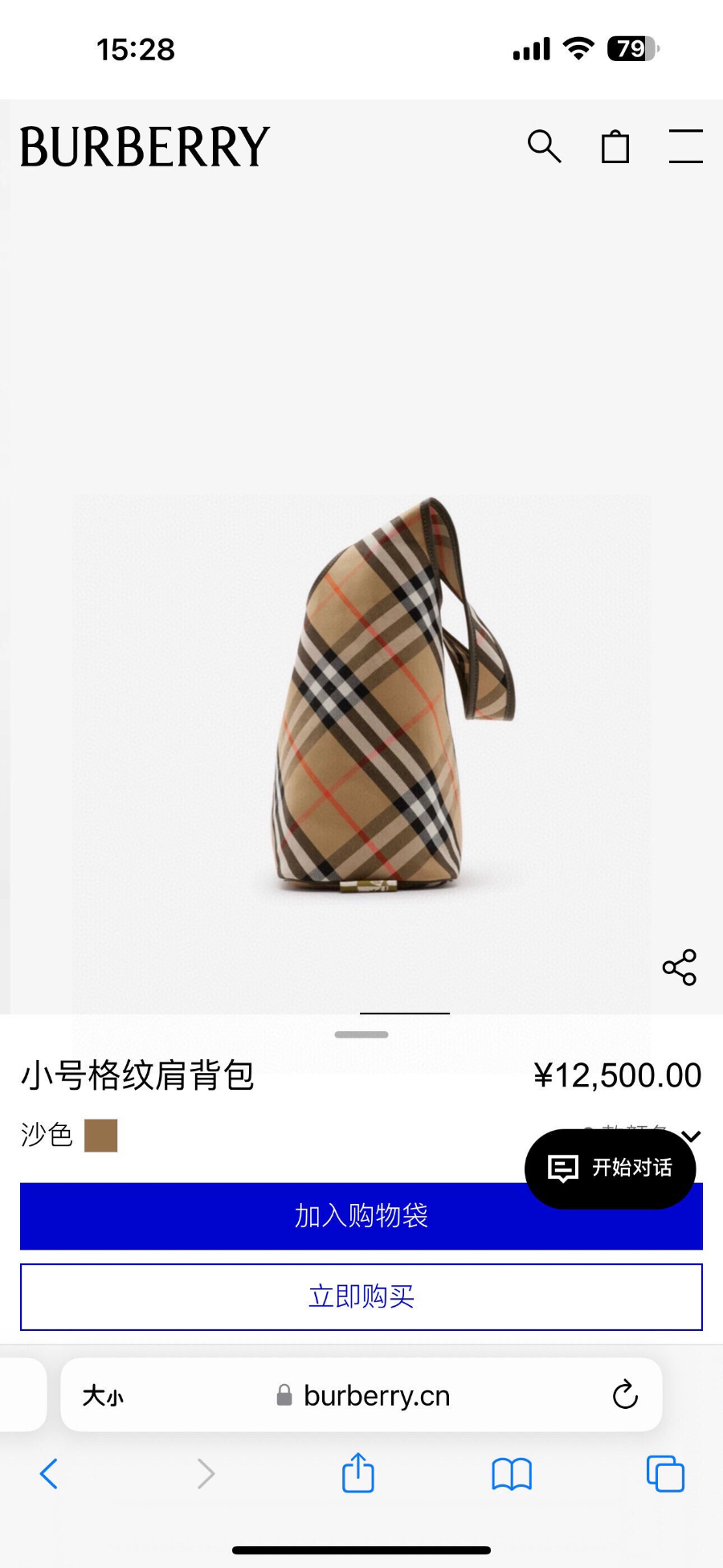Open the 大小 page settings

coord(103,1396)
